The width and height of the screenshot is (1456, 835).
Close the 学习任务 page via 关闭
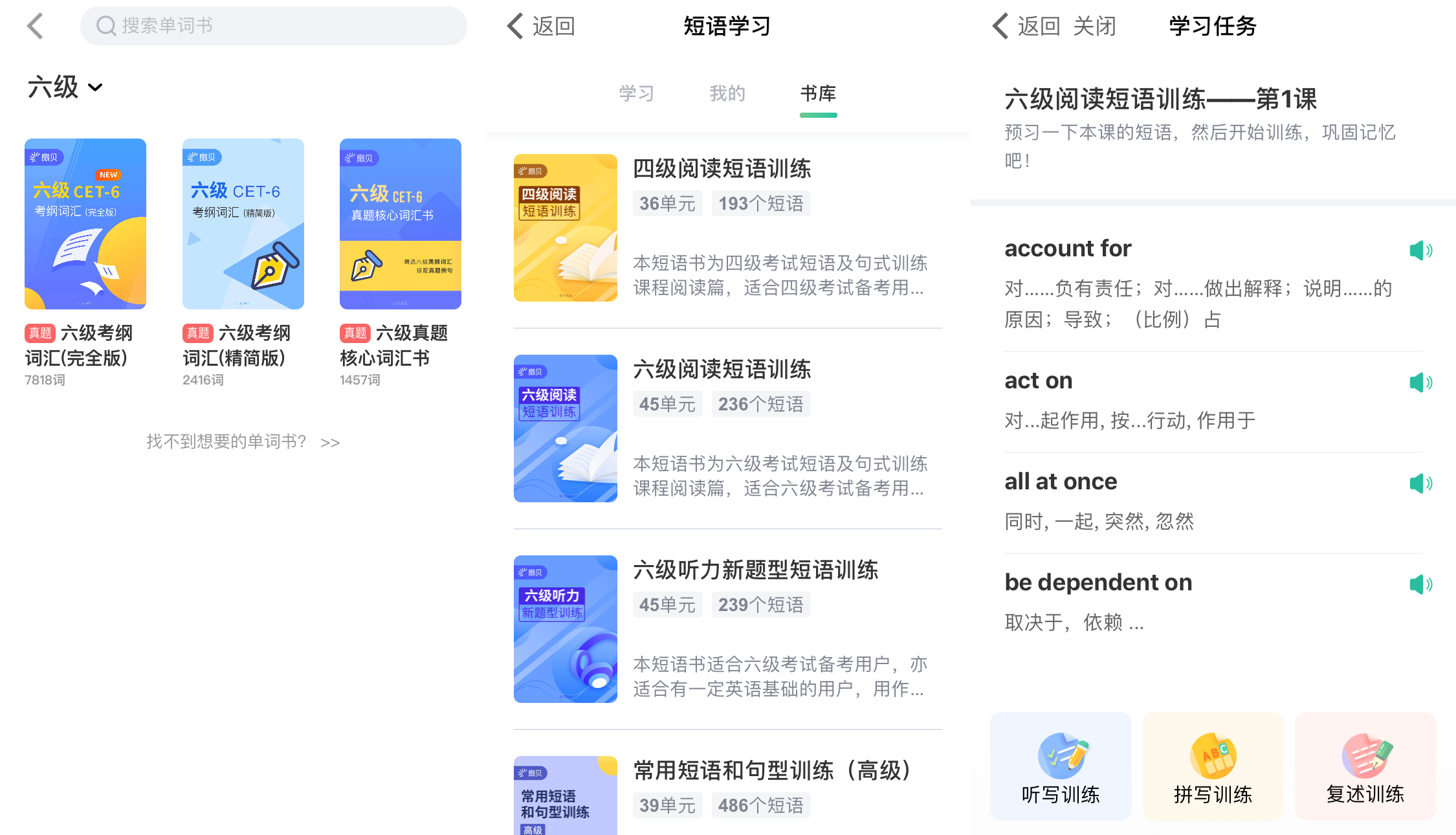[x=1094, y=26]
